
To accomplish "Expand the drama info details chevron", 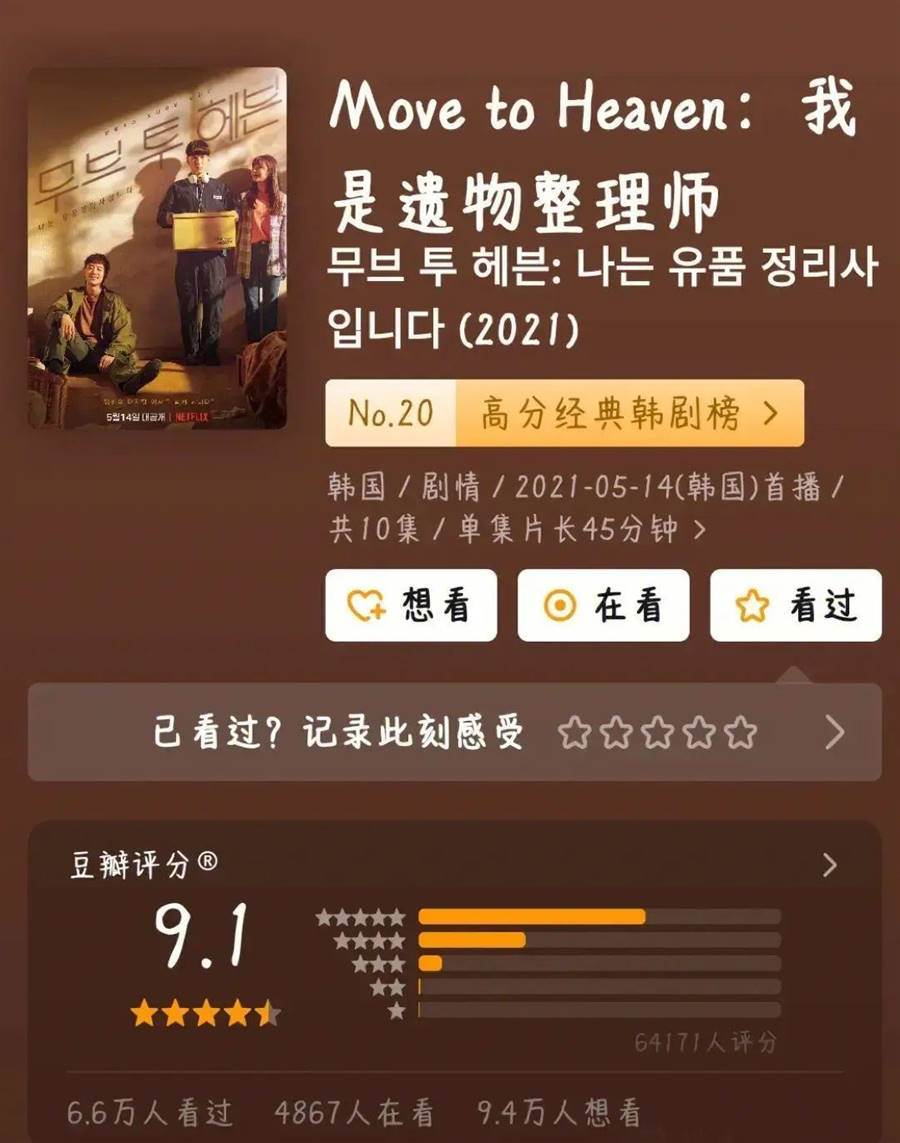I will tap(699, 530).
